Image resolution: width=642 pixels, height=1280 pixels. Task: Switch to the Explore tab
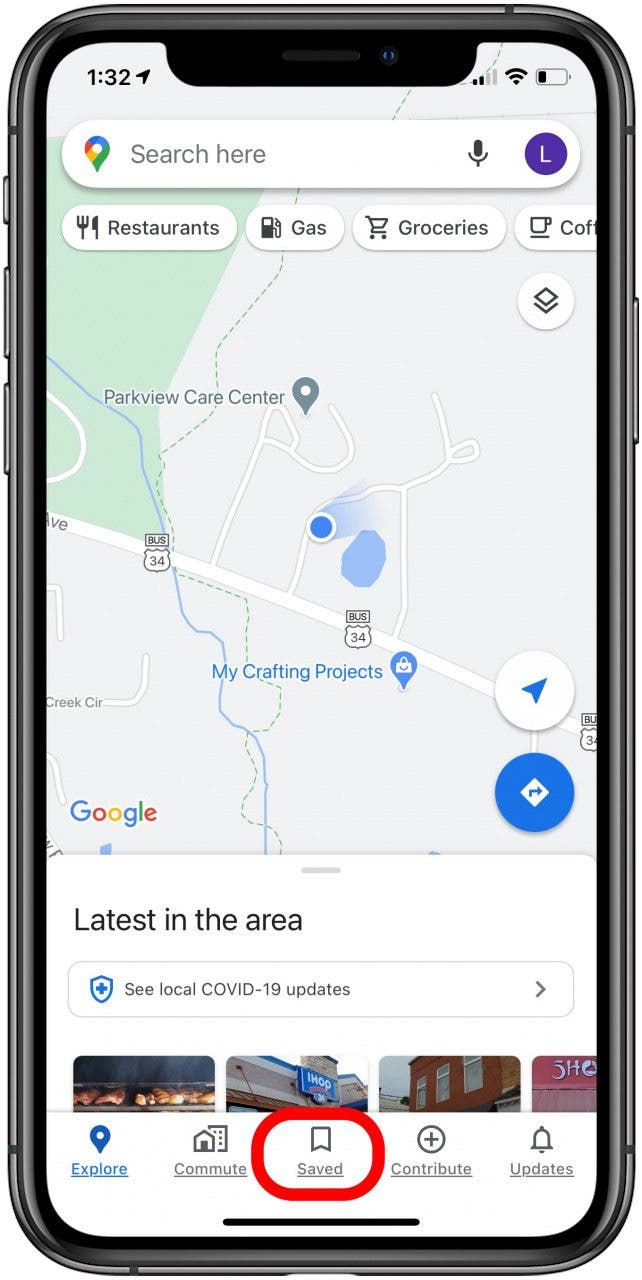click(99, 1150)
